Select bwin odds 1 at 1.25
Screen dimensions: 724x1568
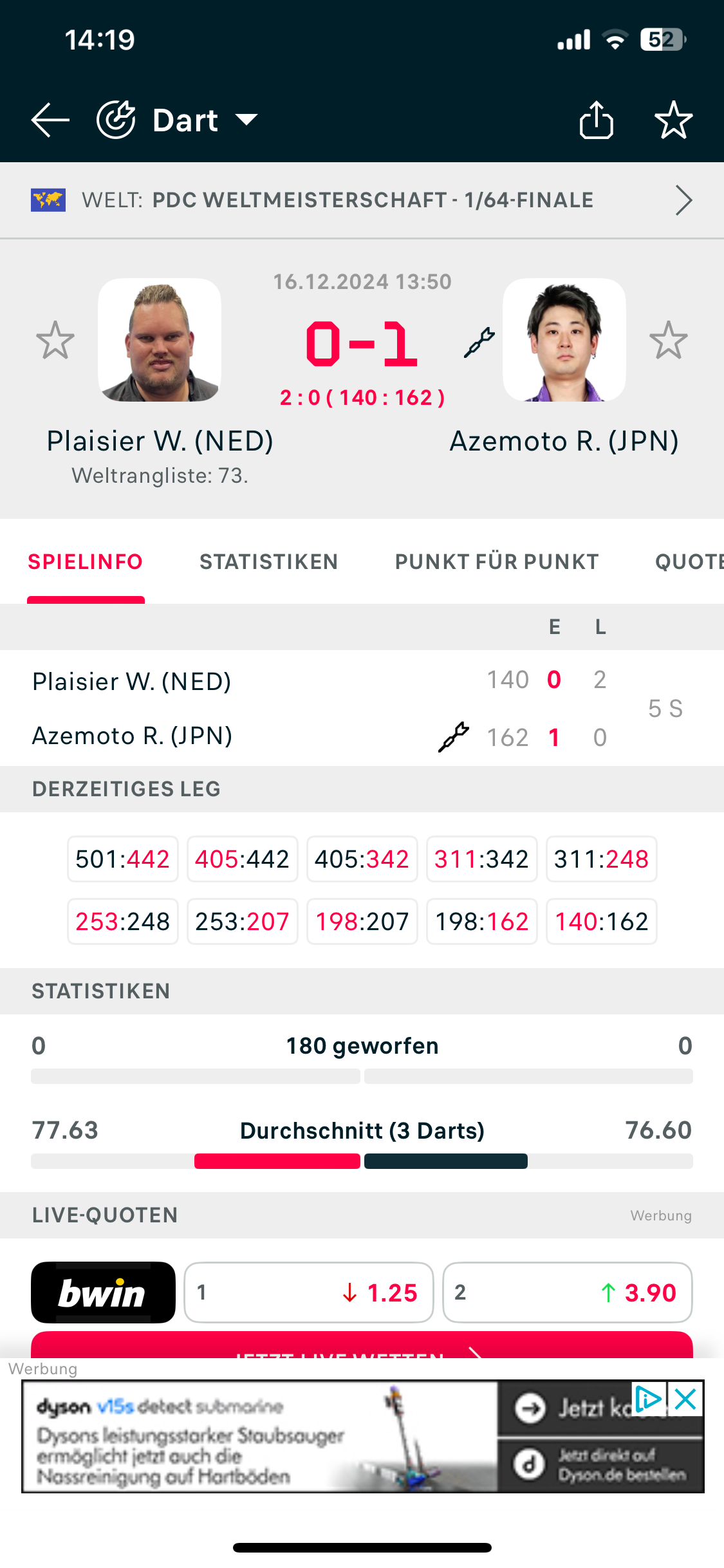click(309, 1293)
